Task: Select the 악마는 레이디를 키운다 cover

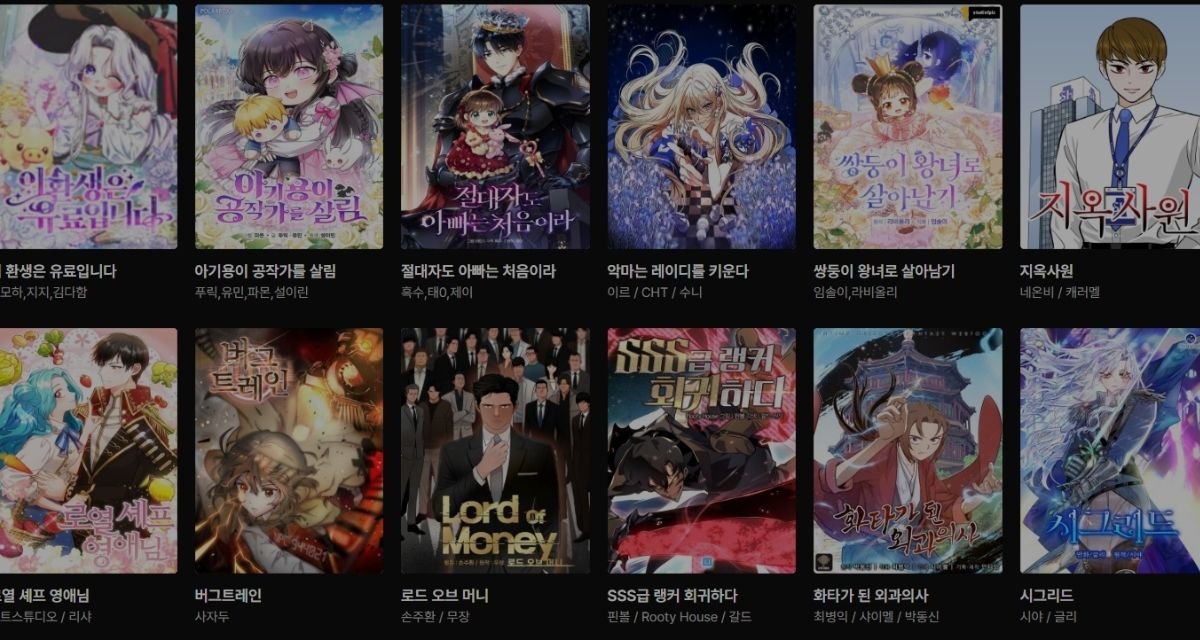Action: point(701,127)
